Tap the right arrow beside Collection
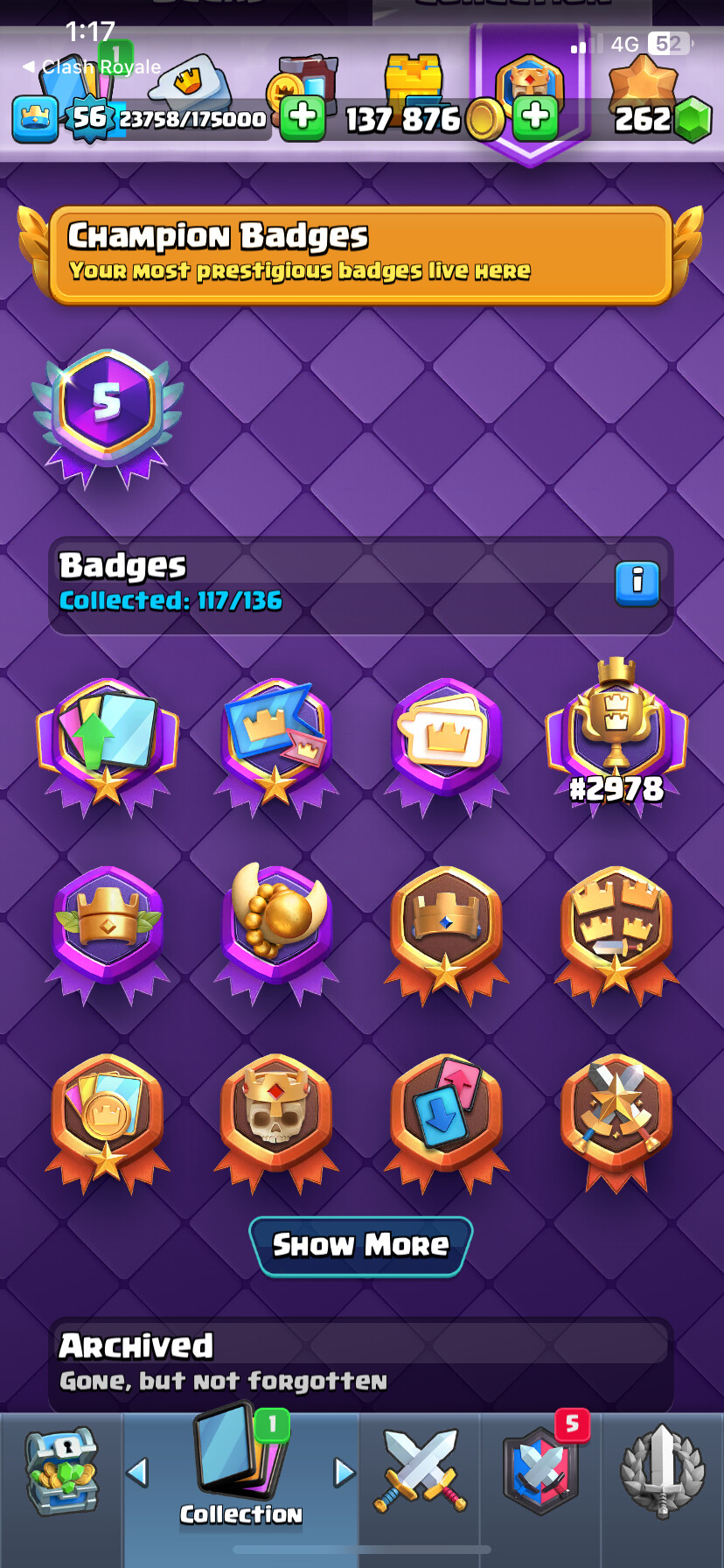This screenshot has height=1568, width=724. [x=345, y=1472]
